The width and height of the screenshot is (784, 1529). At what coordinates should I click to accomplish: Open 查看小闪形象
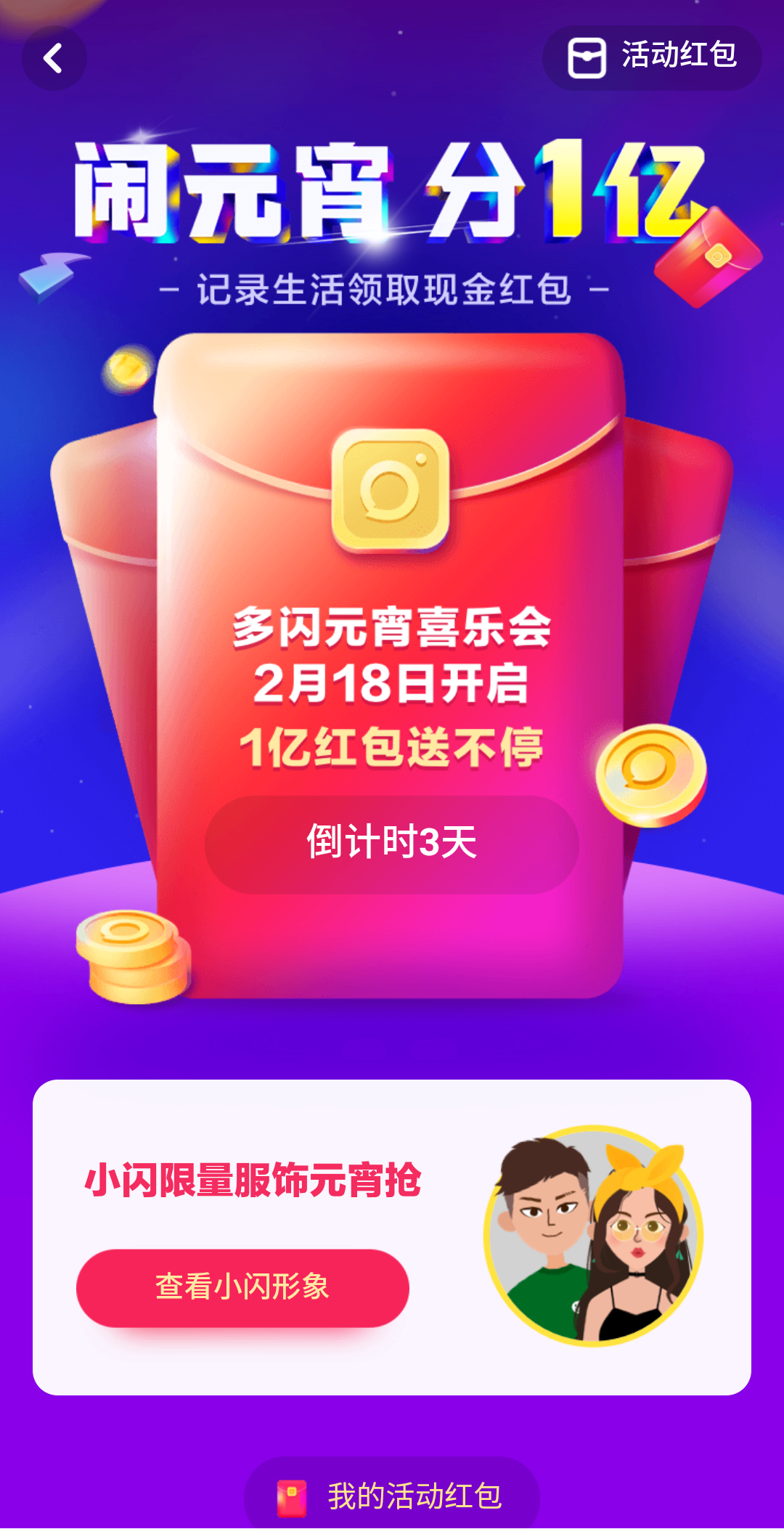tap(242, 1288)
